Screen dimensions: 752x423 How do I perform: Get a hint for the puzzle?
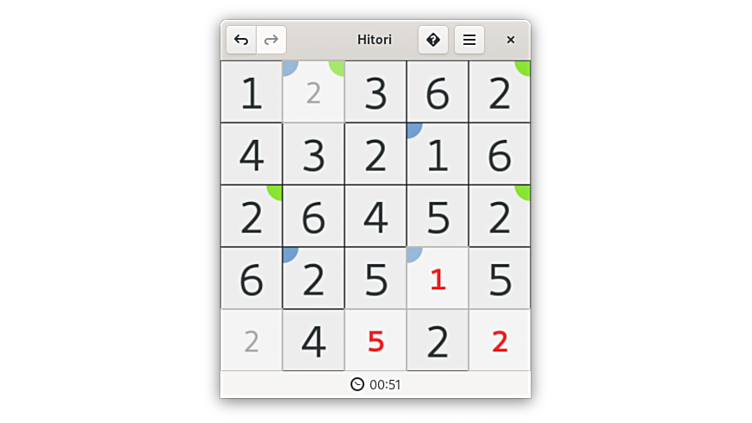tap(433, 40)
